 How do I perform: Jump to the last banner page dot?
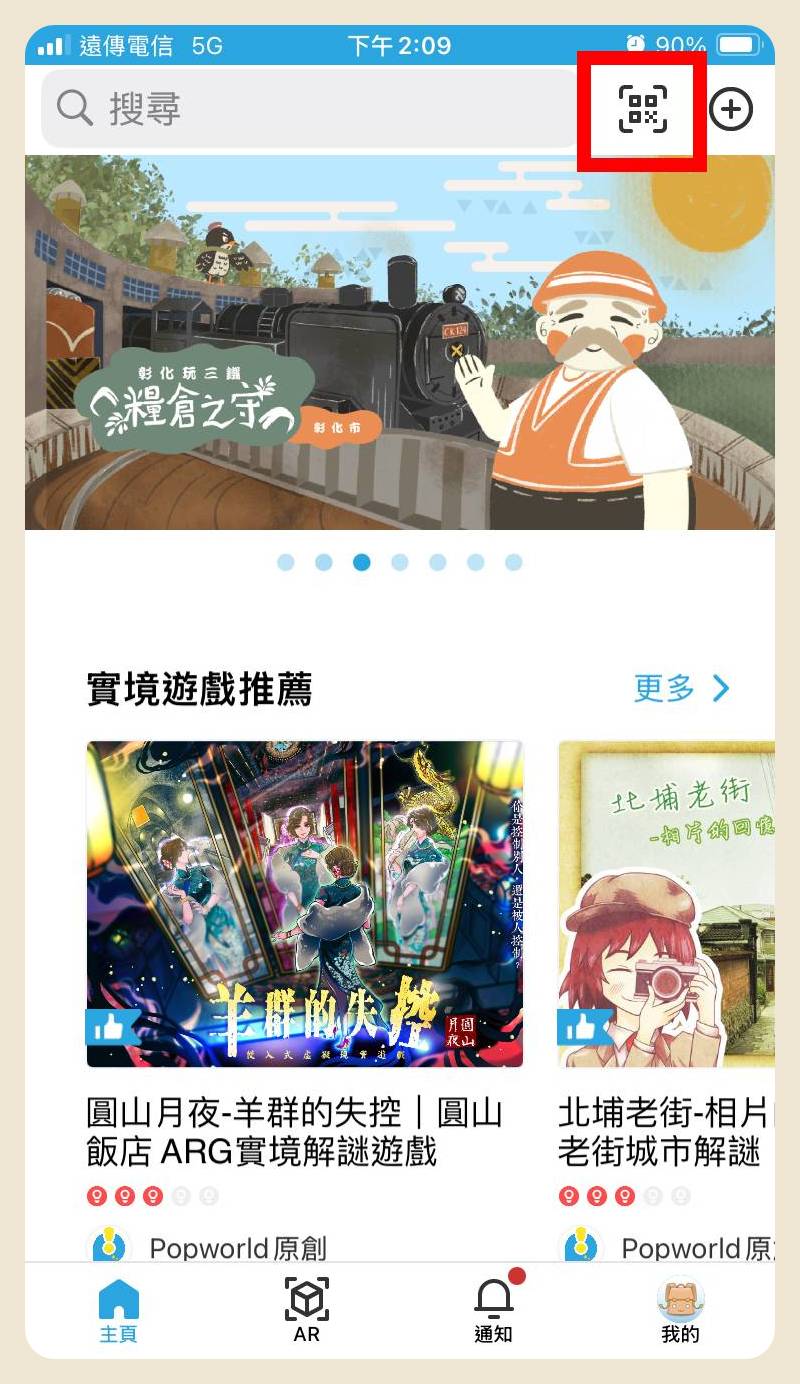pos(514,562)
